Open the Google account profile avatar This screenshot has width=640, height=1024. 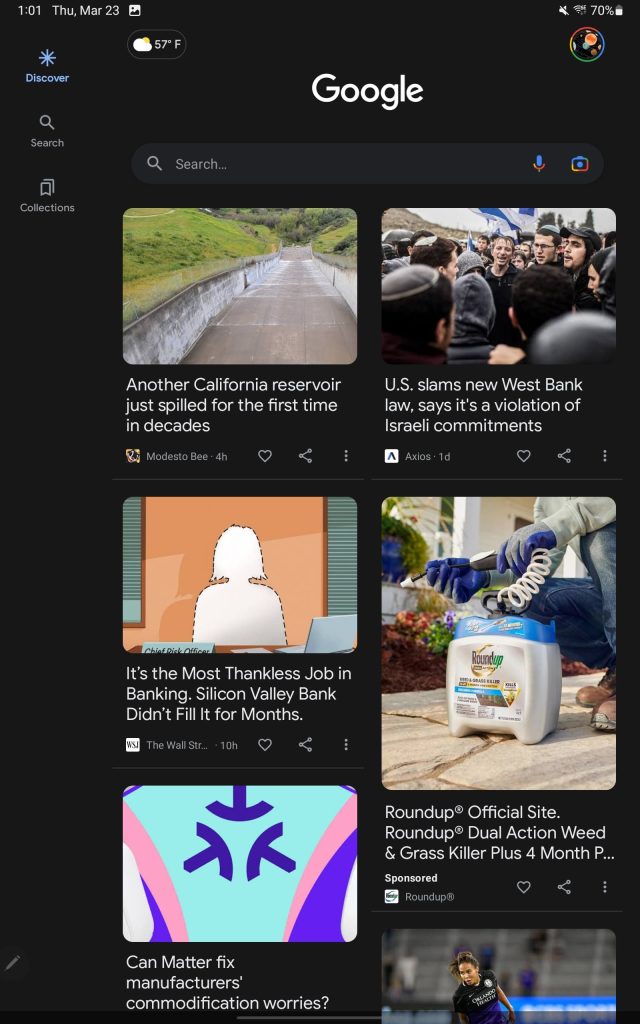pos(587,45)
